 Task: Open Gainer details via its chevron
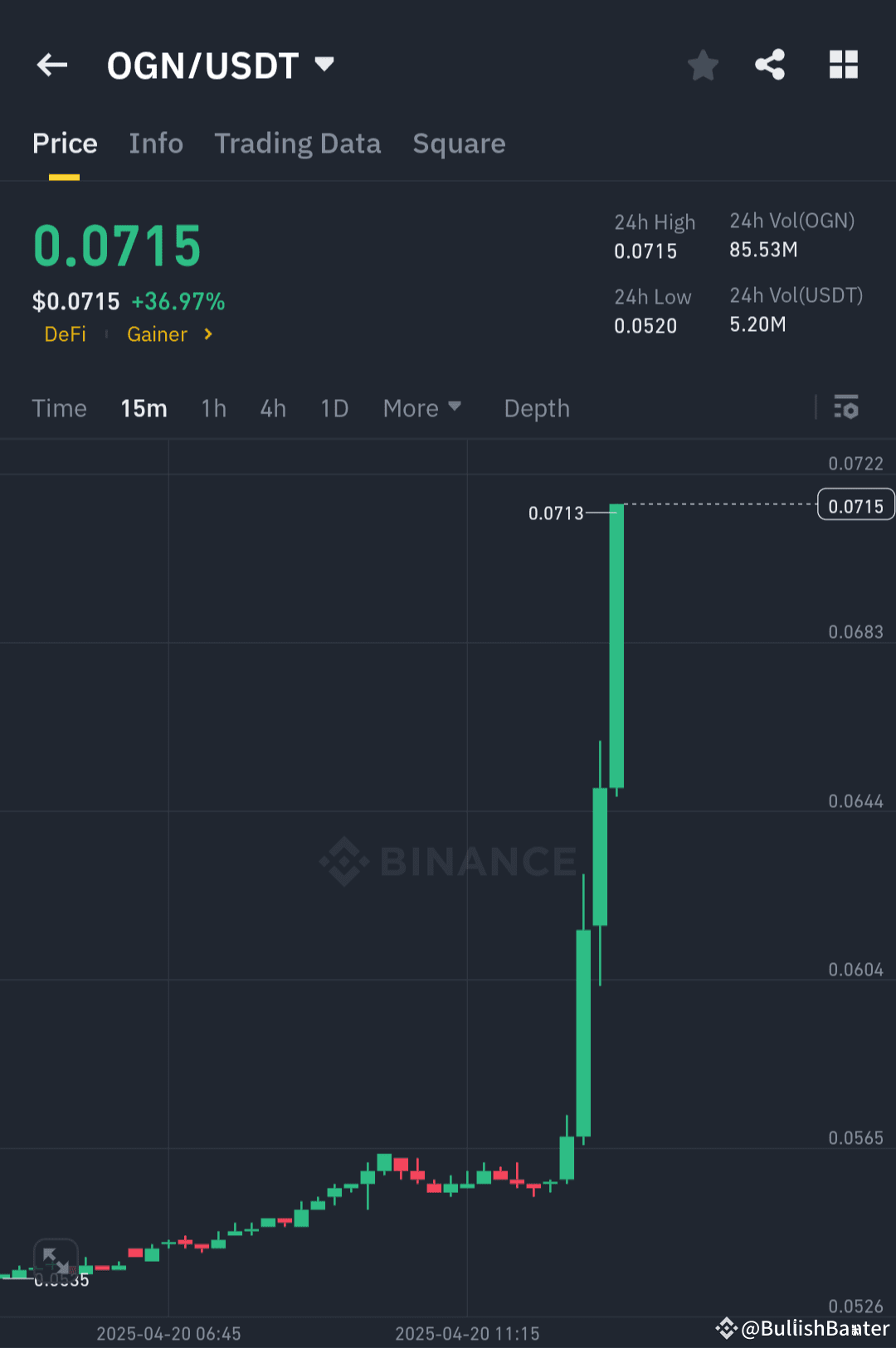(206, 334)
